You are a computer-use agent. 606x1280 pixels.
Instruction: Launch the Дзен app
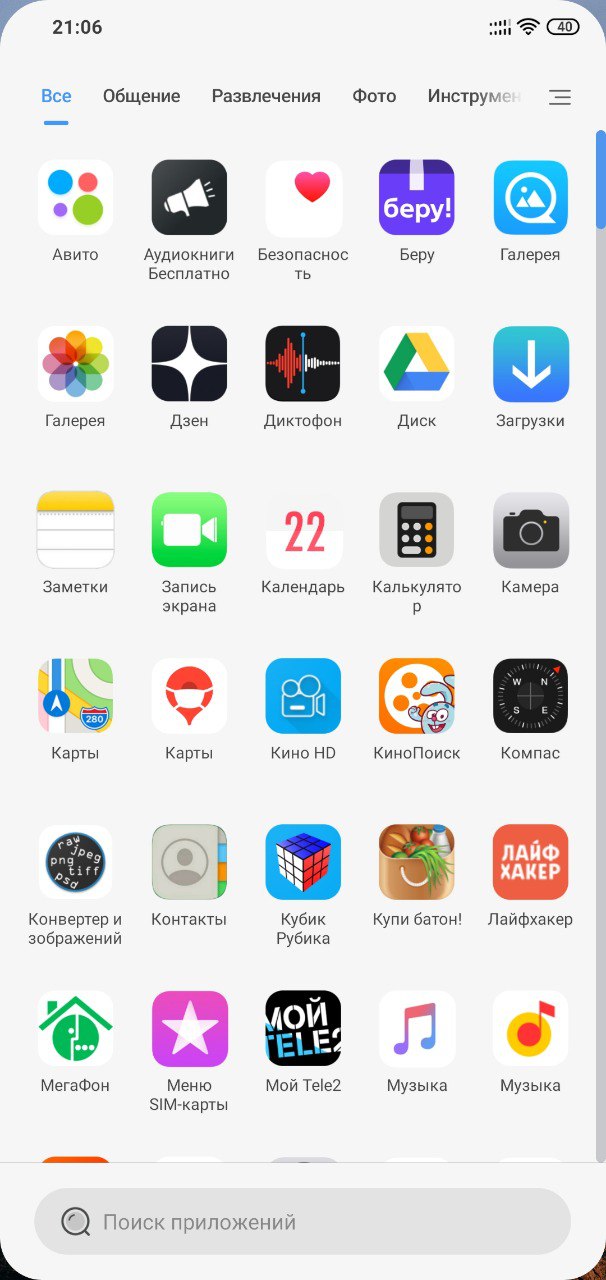point(189,364)
